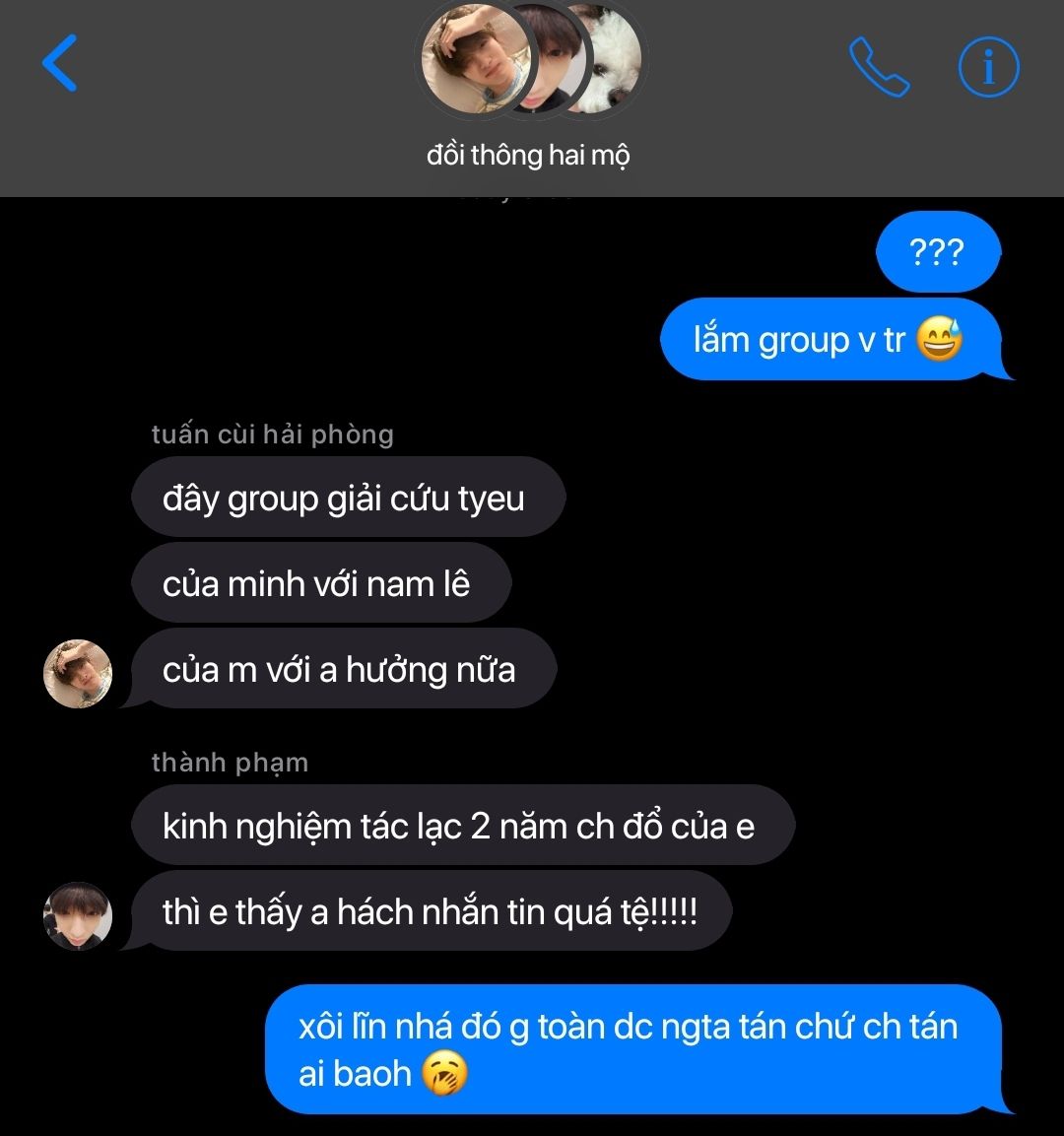Start a voice call with the group
1064x1136 pixels.
click(879, 67)
